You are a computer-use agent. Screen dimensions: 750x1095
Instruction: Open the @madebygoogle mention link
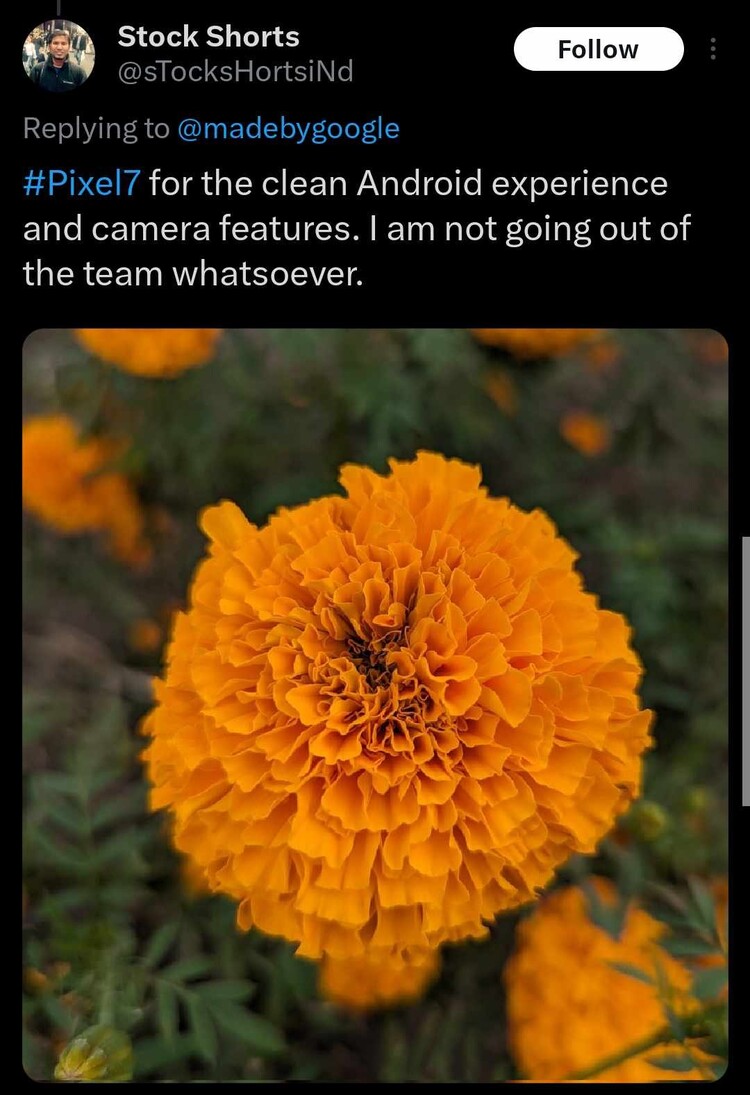pos(288,128)
